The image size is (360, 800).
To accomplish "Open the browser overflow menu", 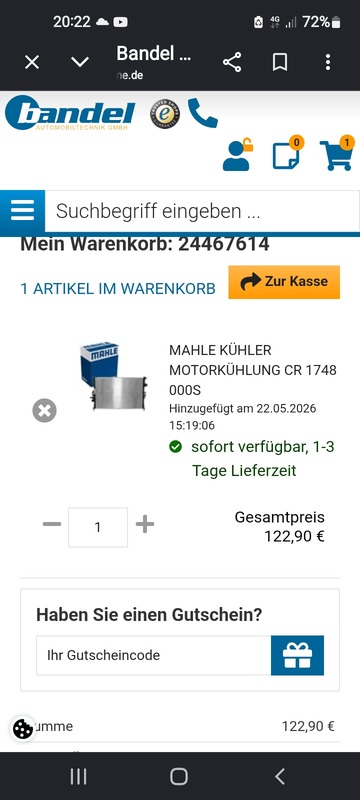I will tap(328, 63).
